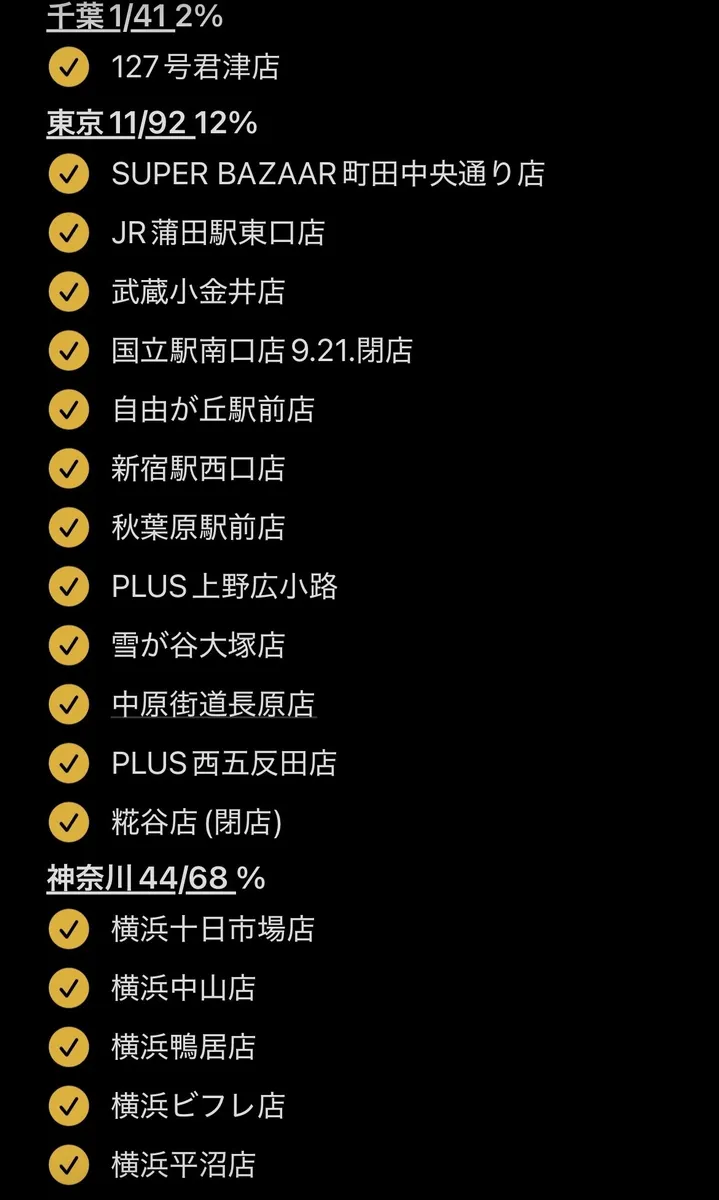Toggle checkbox for 国立駅南口店 9.21.閉店
Image resolution: width=719 pixels, height=1200 pixels.
[x=68, y=351]
